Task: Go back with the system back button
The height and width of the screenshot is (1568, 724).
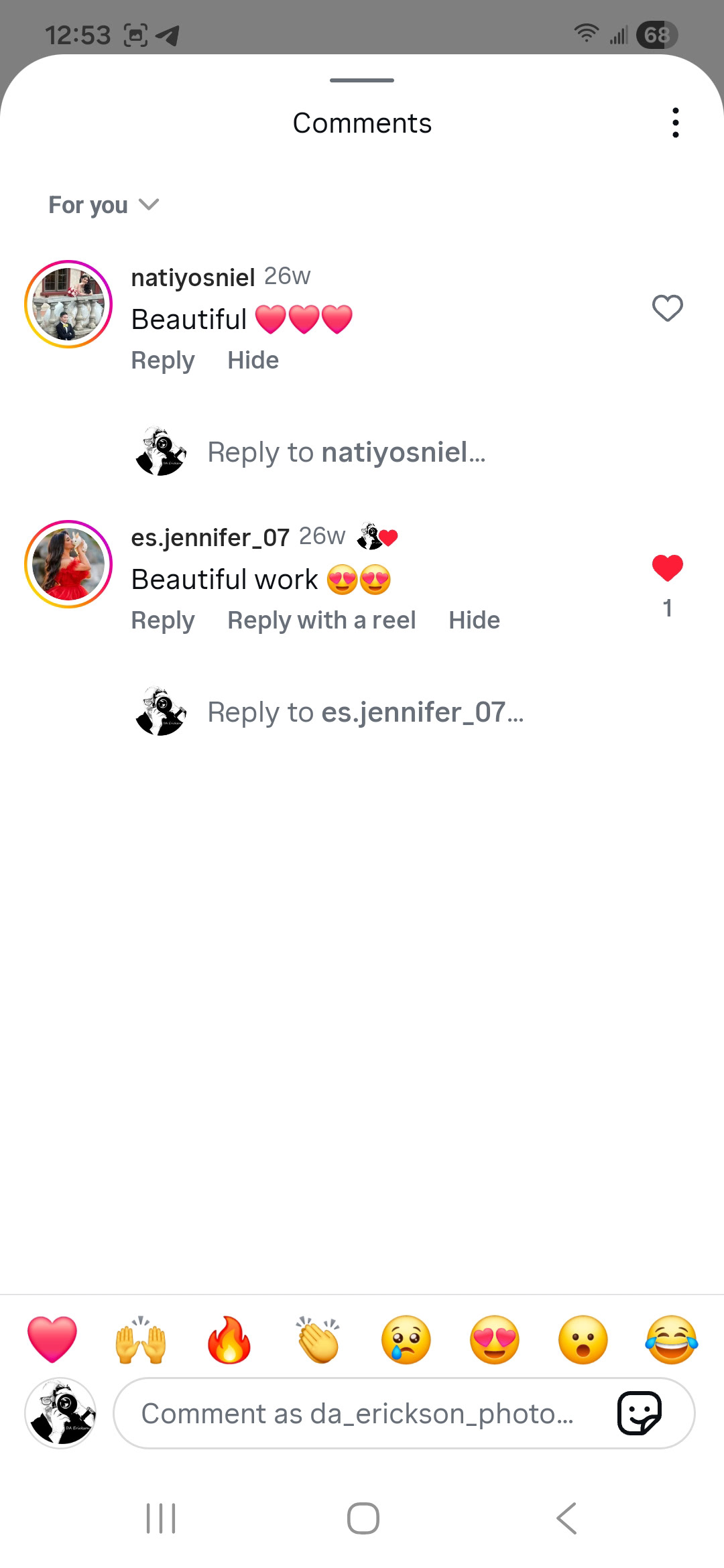Action: click(x=566, y=1518)
